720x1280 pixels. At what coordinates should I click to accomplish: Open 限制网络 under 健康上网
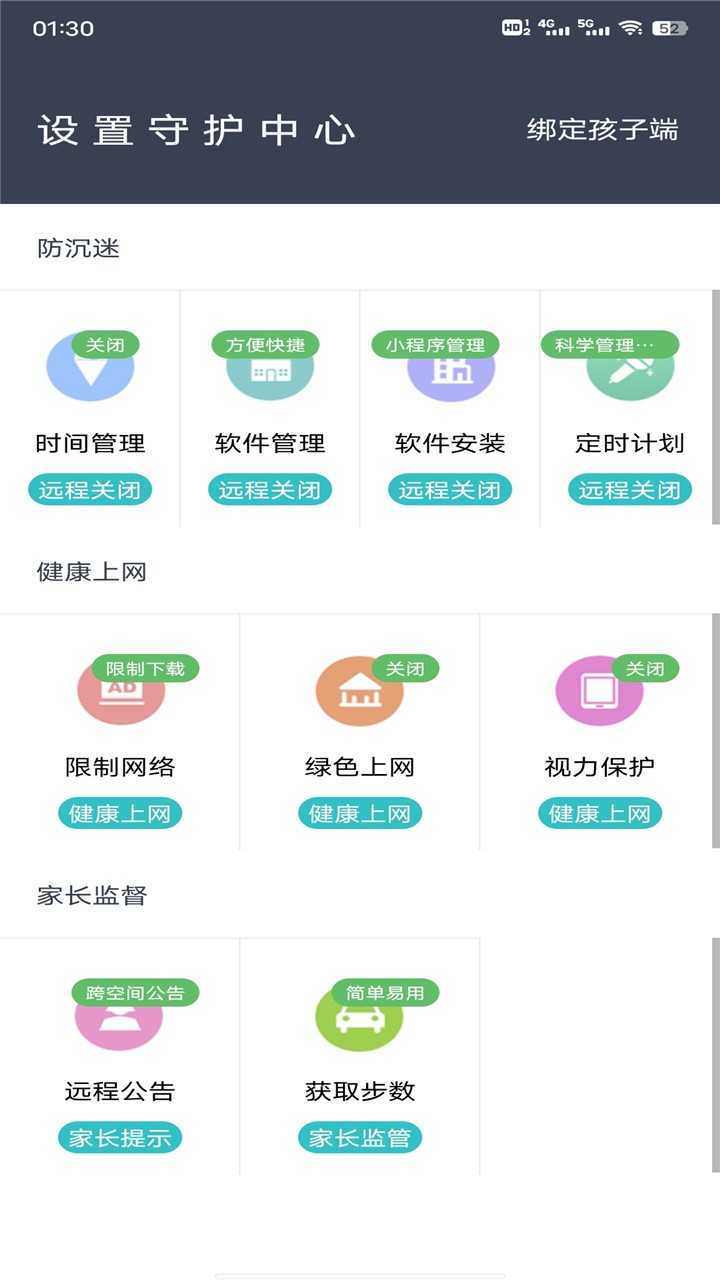pyautogui.click(x=120, y=734)
